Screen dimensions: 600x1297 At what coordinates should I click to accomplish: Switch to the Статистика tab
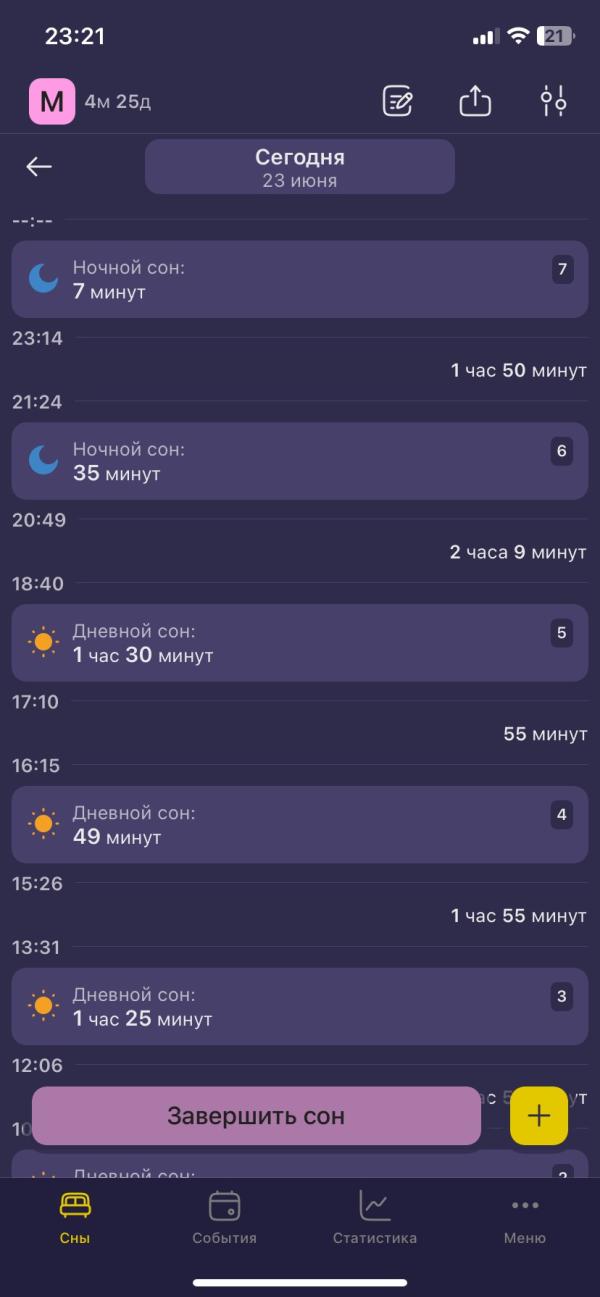(x=375, y=1217)
